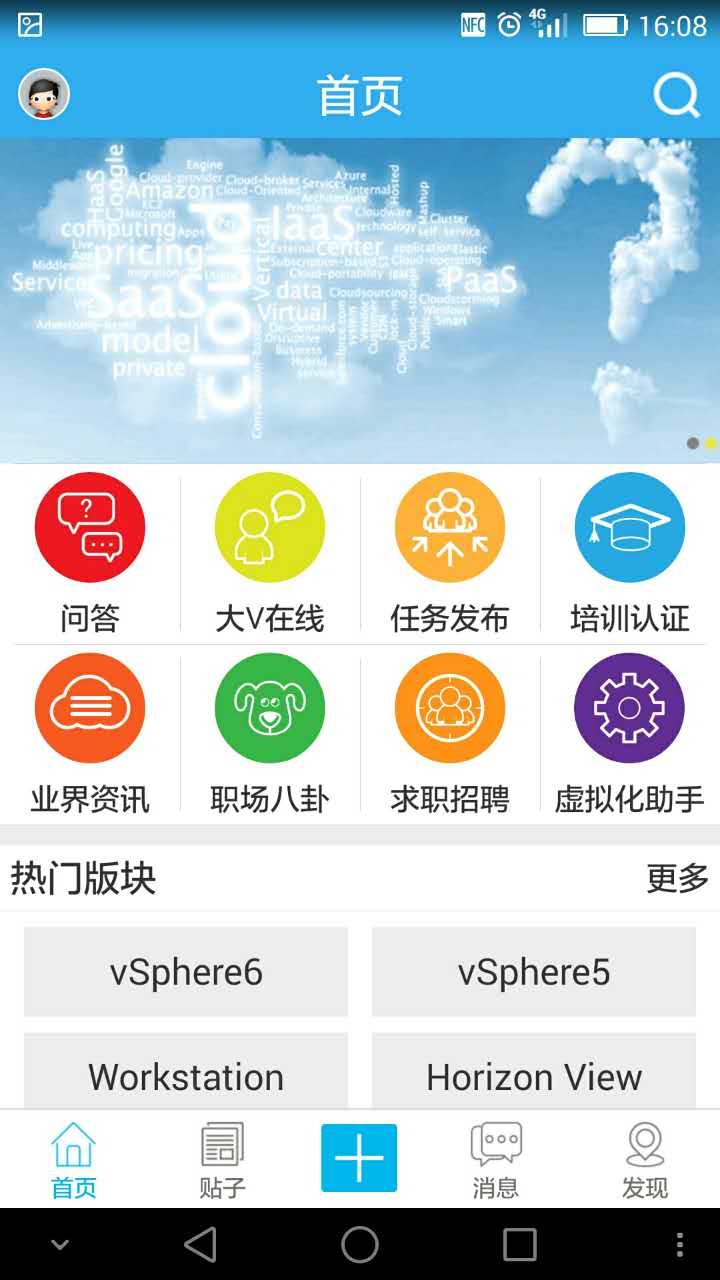The width and height of the screenshot is (720, 1280).
Task: Tap the user avatar in top bar
Action: coord(42,94)
